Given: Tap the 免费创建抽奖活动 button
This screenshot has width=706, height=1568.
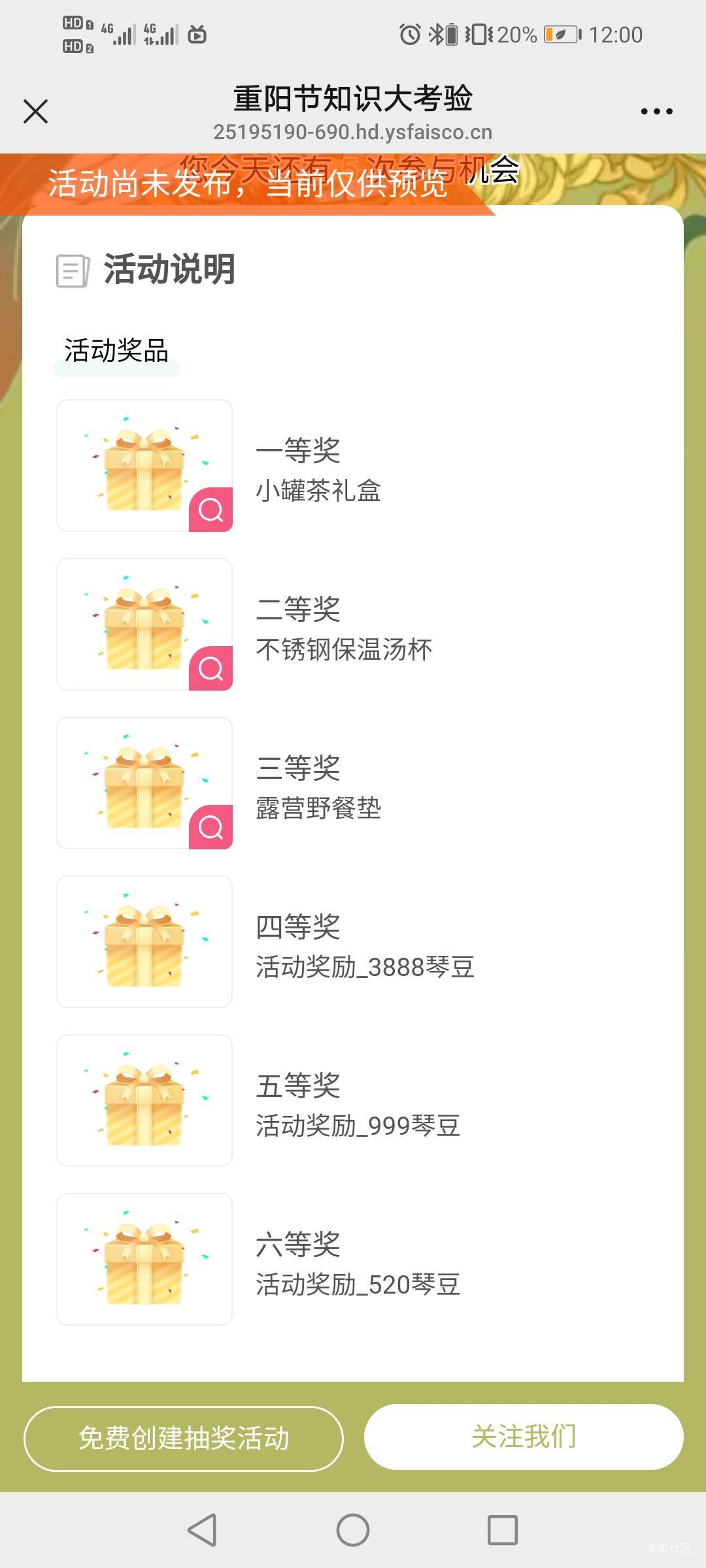Looking at the screenshot, I should 184,1438.
